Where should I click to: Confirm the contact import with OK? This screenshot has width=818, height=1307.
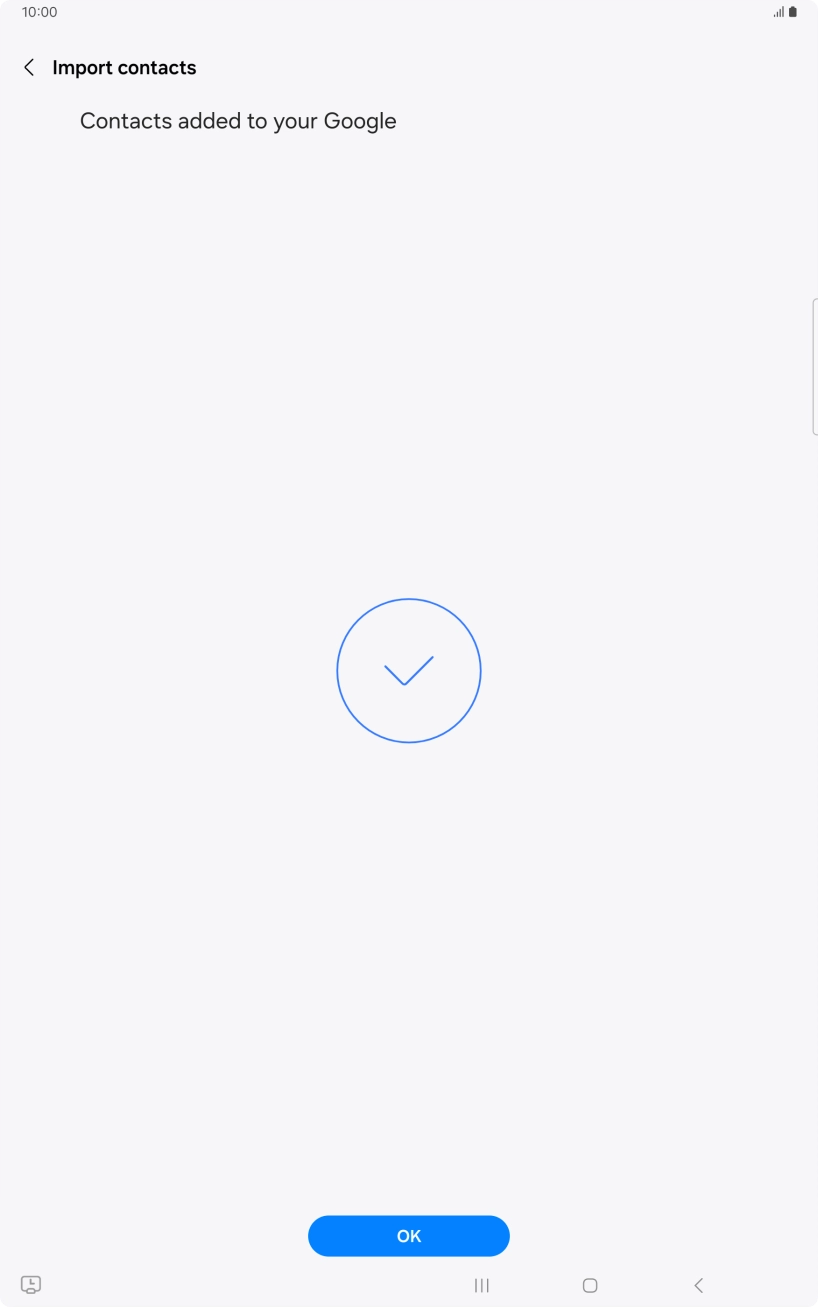[x=409, y=1236]
